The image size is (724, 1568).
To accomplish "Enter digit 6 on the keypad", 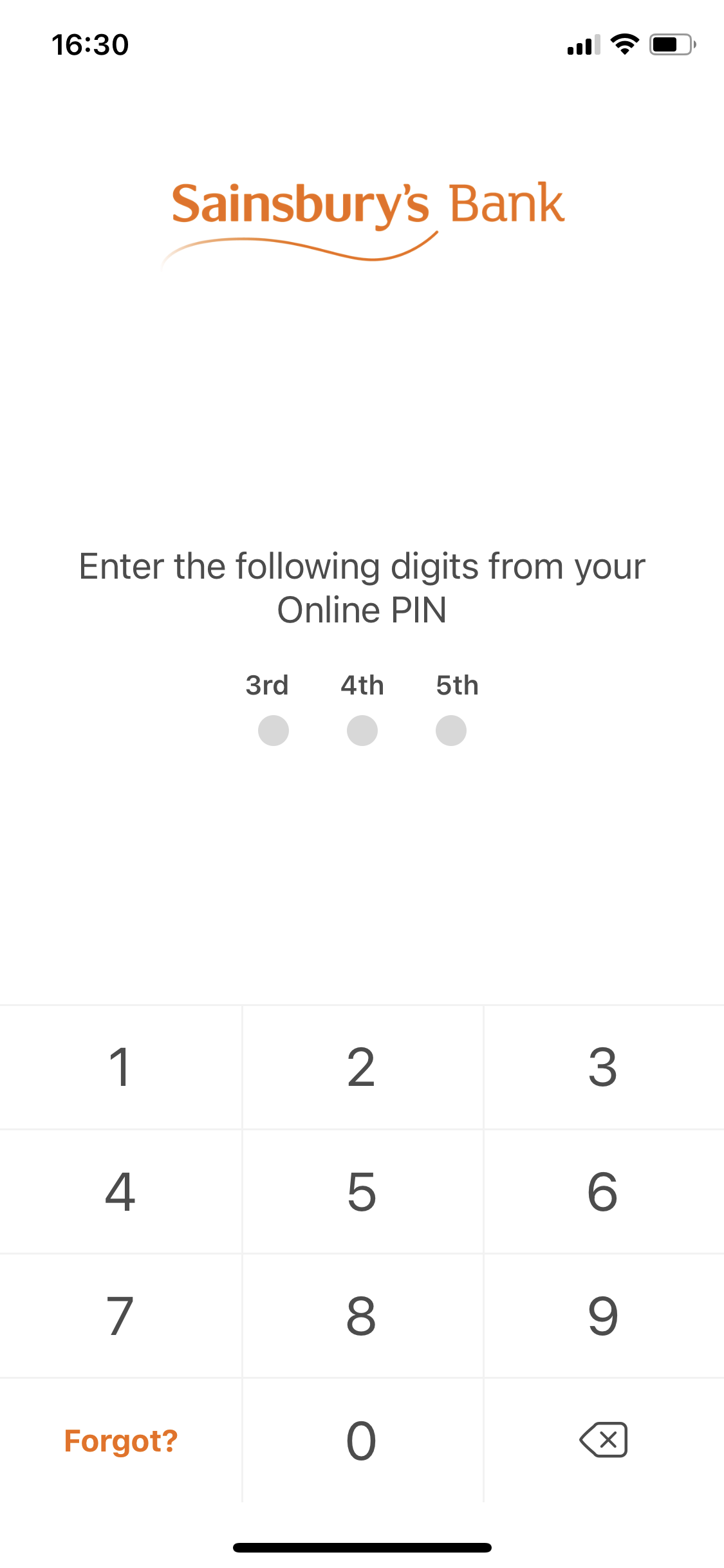I will pyautogui.click(x=603, y=1191).
